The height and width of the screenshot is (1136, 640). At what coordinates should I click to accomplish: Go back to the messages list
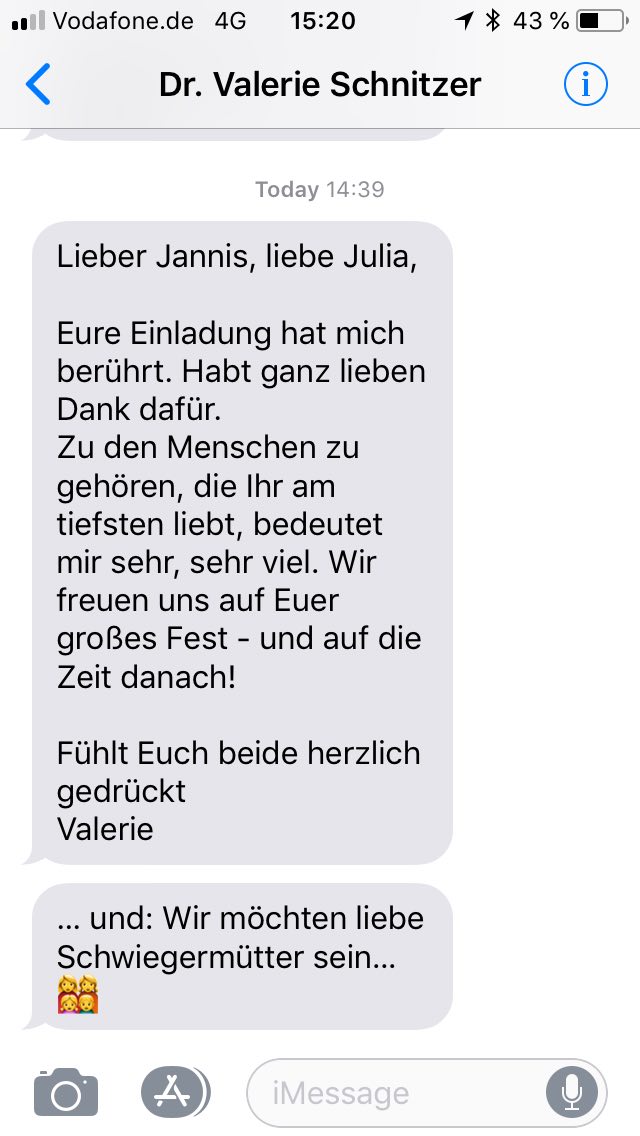(x=38, y=86)
